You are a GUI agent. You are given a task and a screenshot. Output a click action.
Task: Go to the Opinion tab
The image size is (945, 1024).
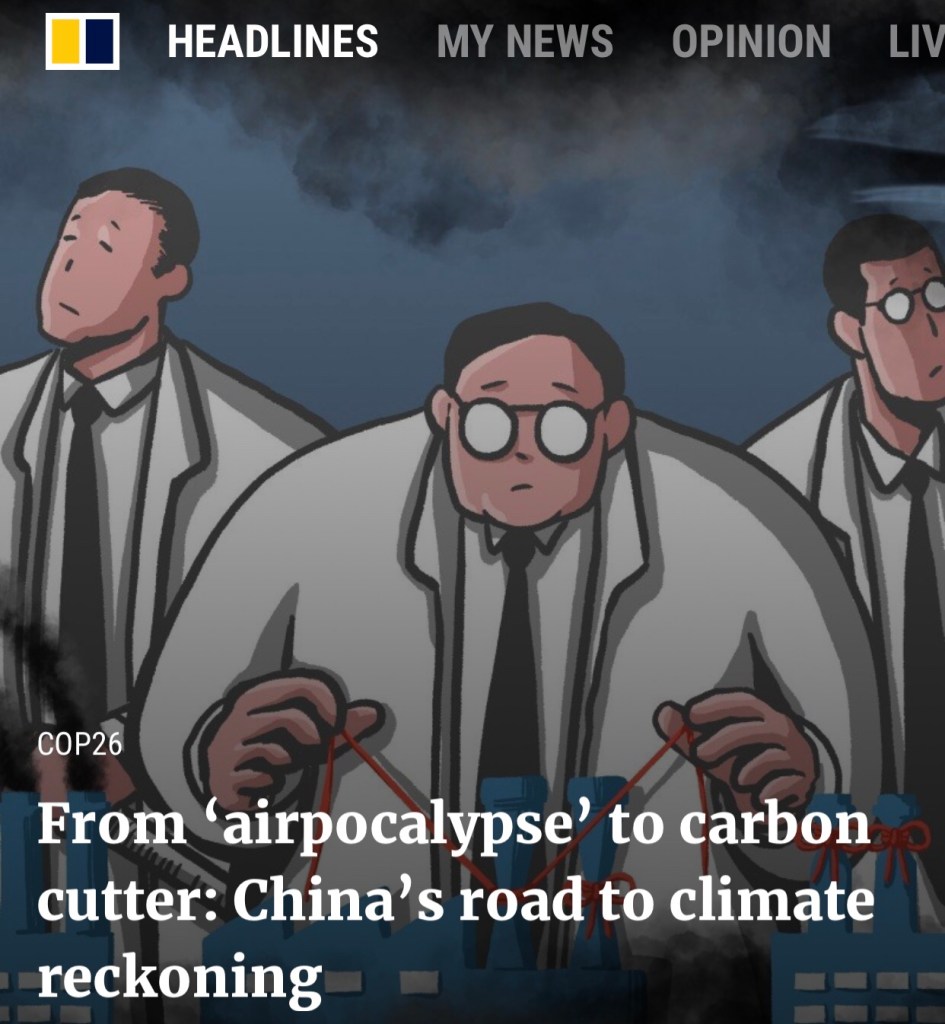751,42
